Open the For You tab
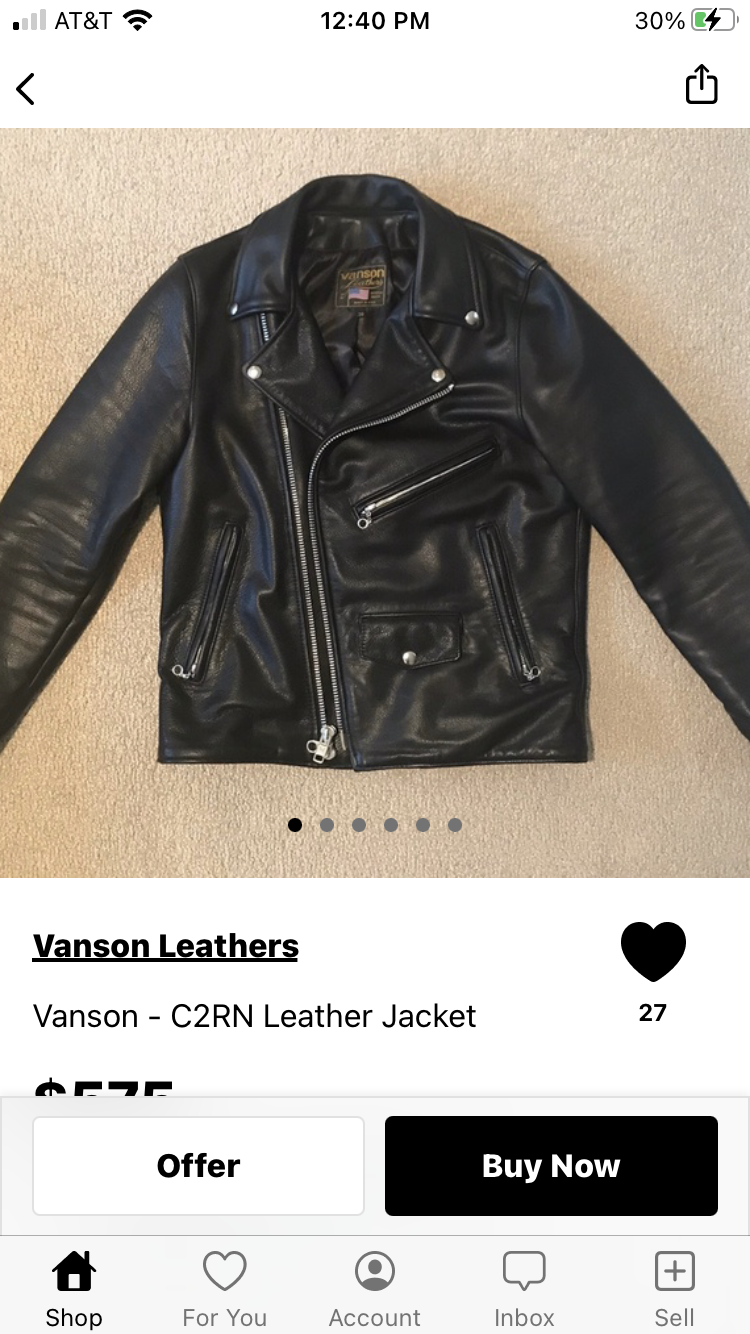This screenshot has height=1334, width=750. pos(224,1290)
